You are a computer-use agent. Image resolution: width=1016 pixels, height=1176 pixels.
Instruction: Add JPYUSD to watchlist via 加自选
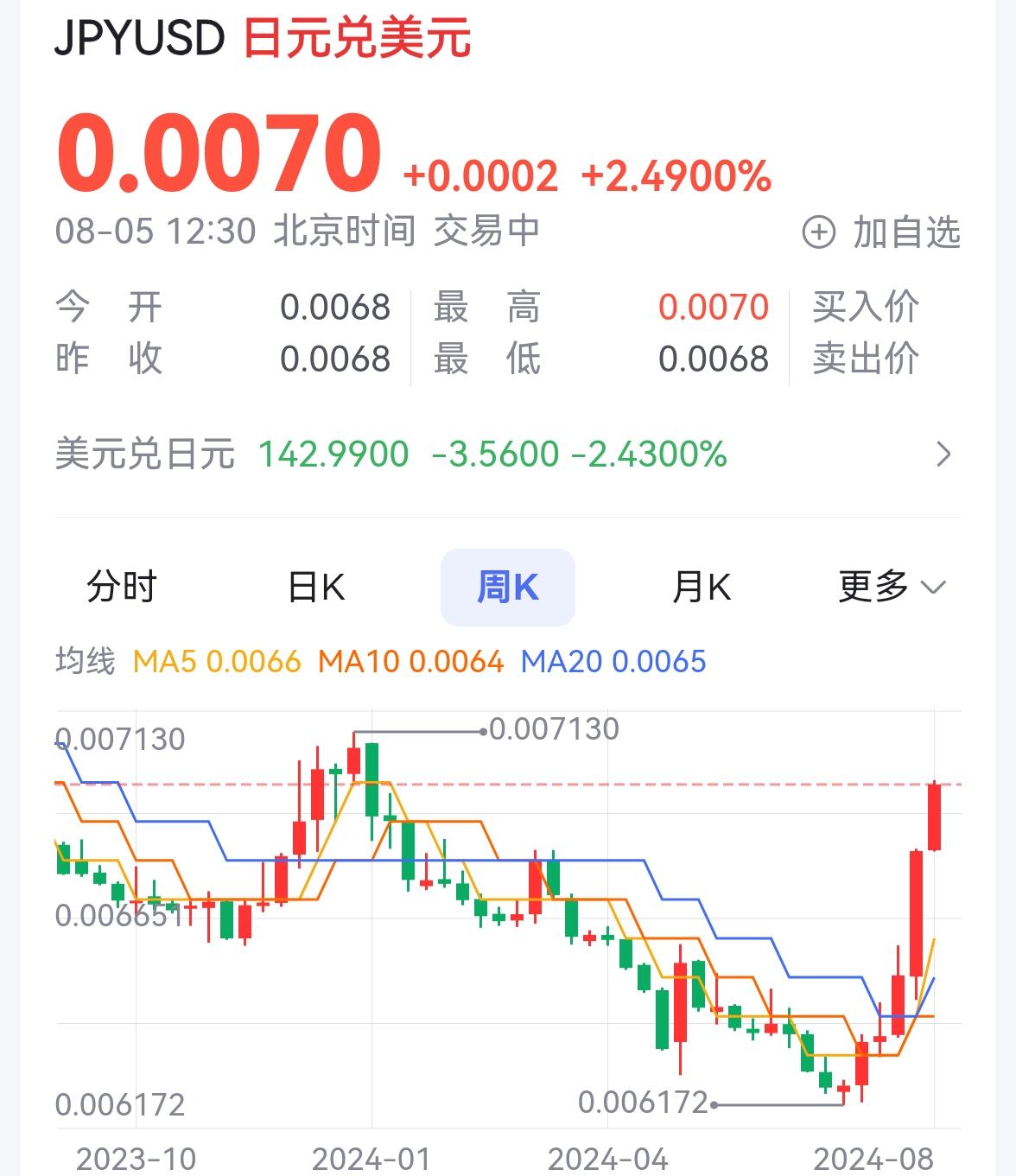[x=882, y=232]
